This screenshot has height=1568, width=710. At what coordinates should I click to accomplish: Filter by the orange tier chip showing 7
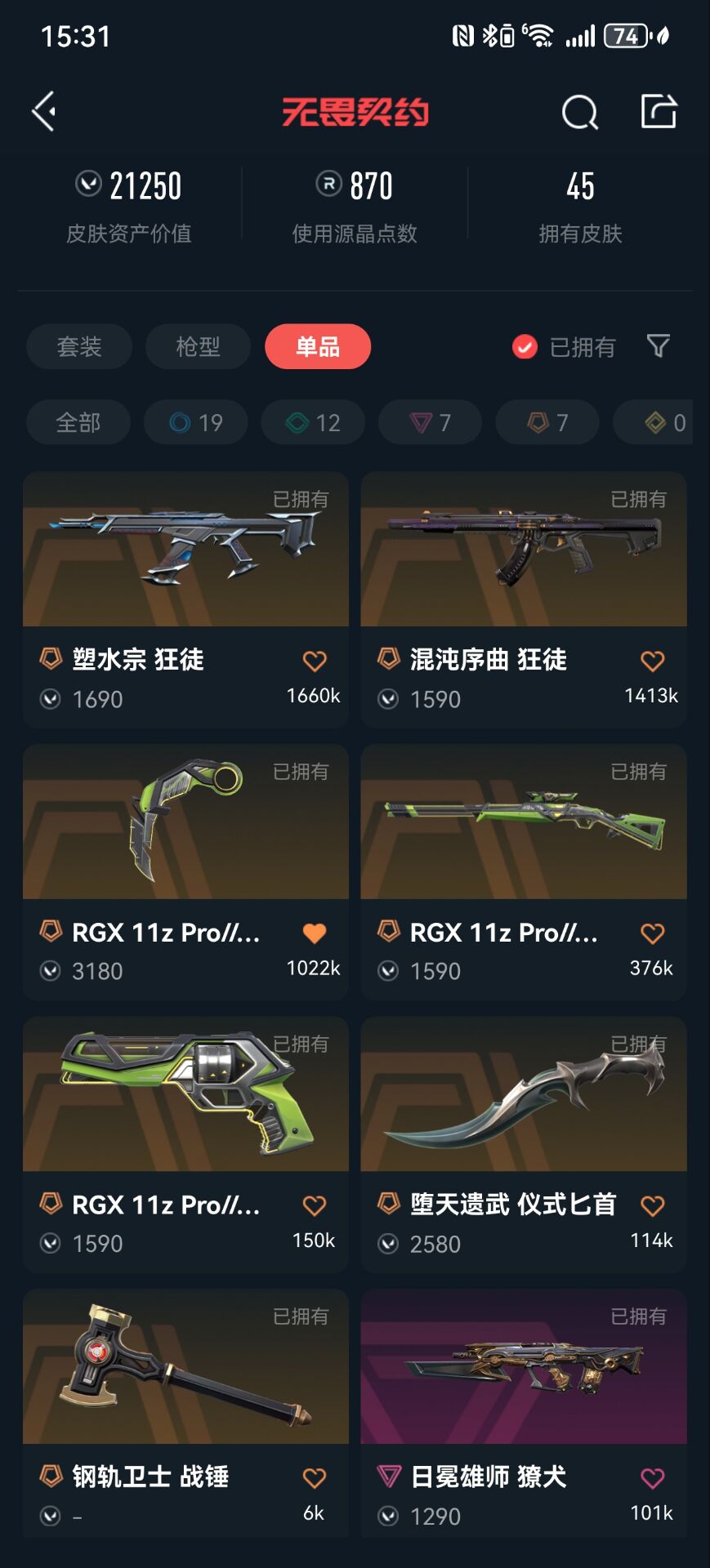click(547, 422)
